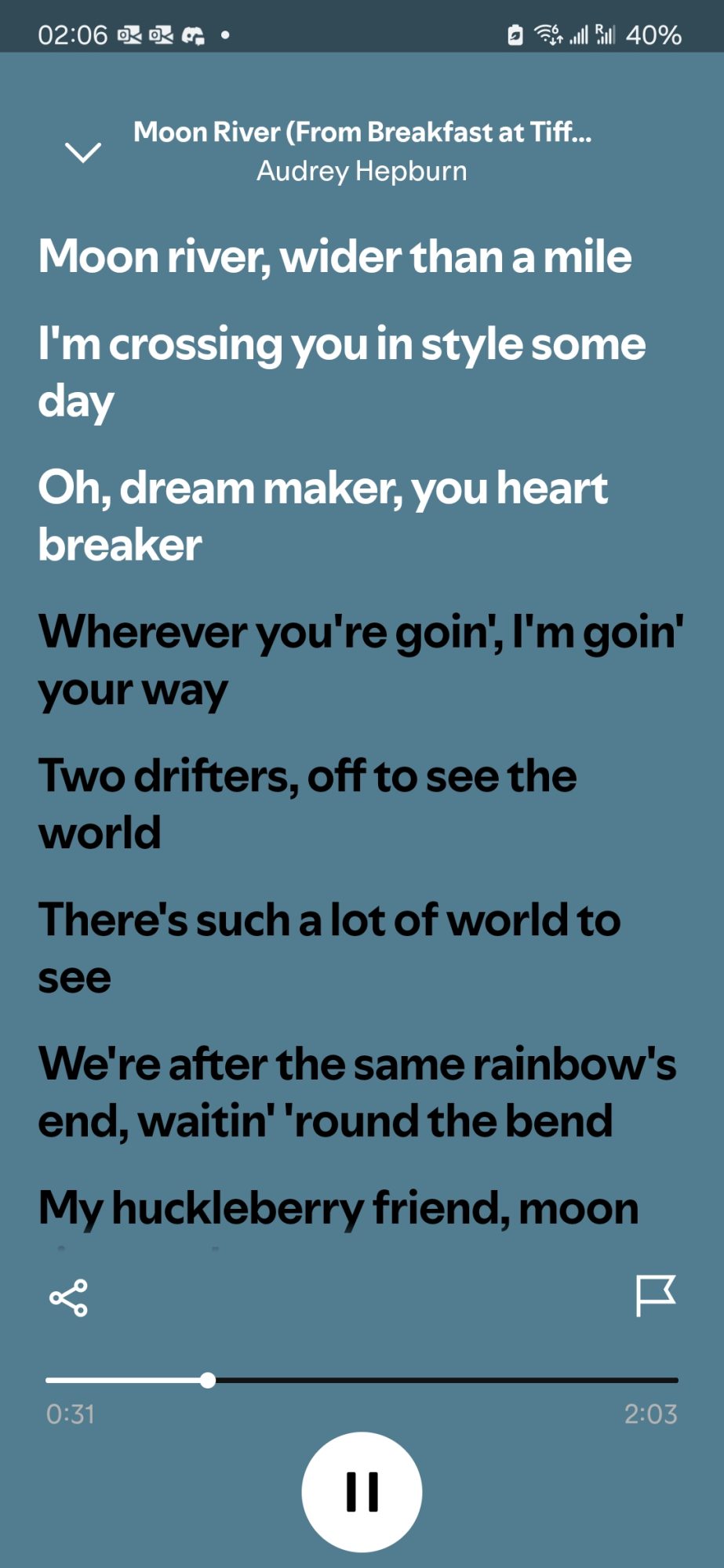Collapse the lyrics view with down chevron
724x1568 pixels.
tap(82, 152)
